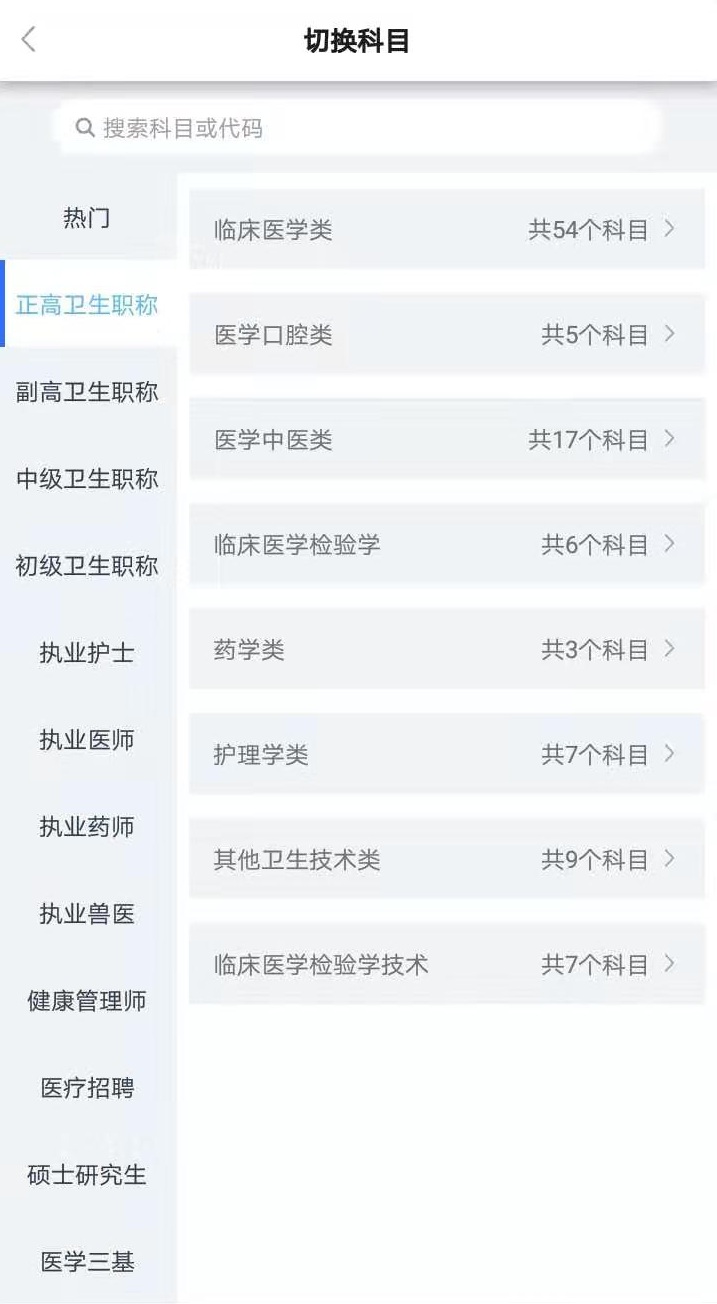Image resolution: width=717 pixels, height=1304 pixels.
Task: Open the 临床医学检验学技术 row
Action: (x=446, y=965)
